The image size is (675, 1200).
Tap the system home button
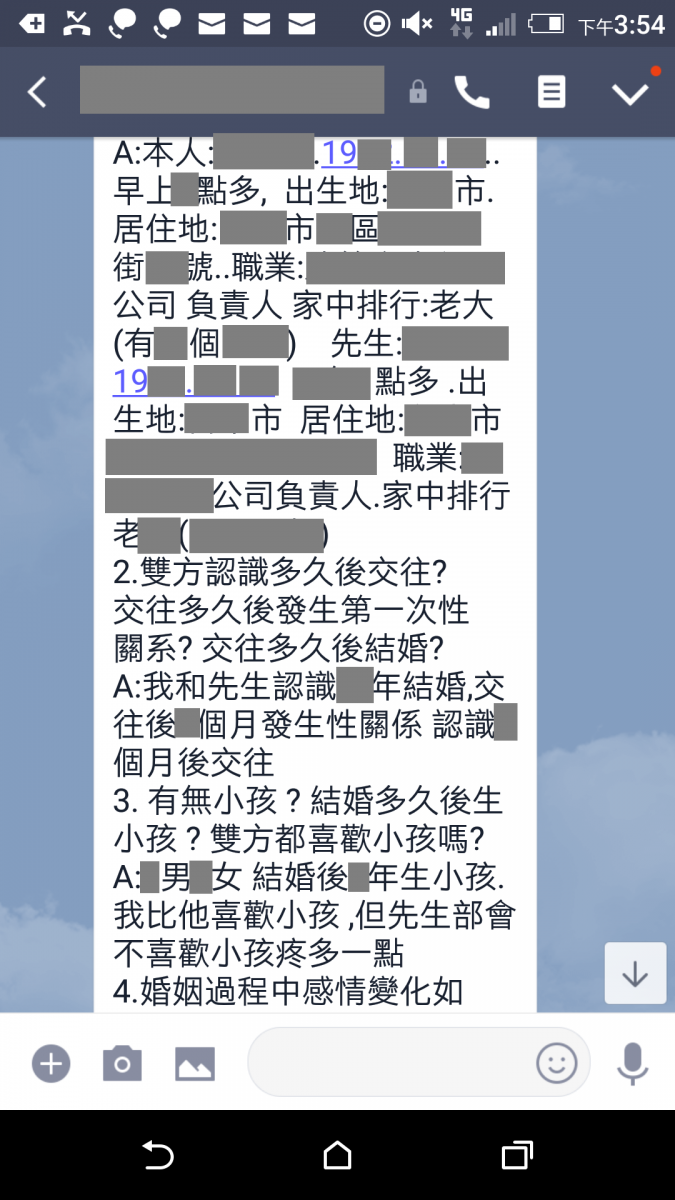pos(337,1156)
